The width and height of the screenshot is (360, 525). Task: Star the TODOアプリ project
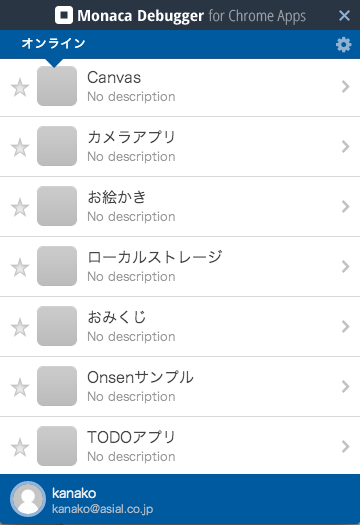20,447
